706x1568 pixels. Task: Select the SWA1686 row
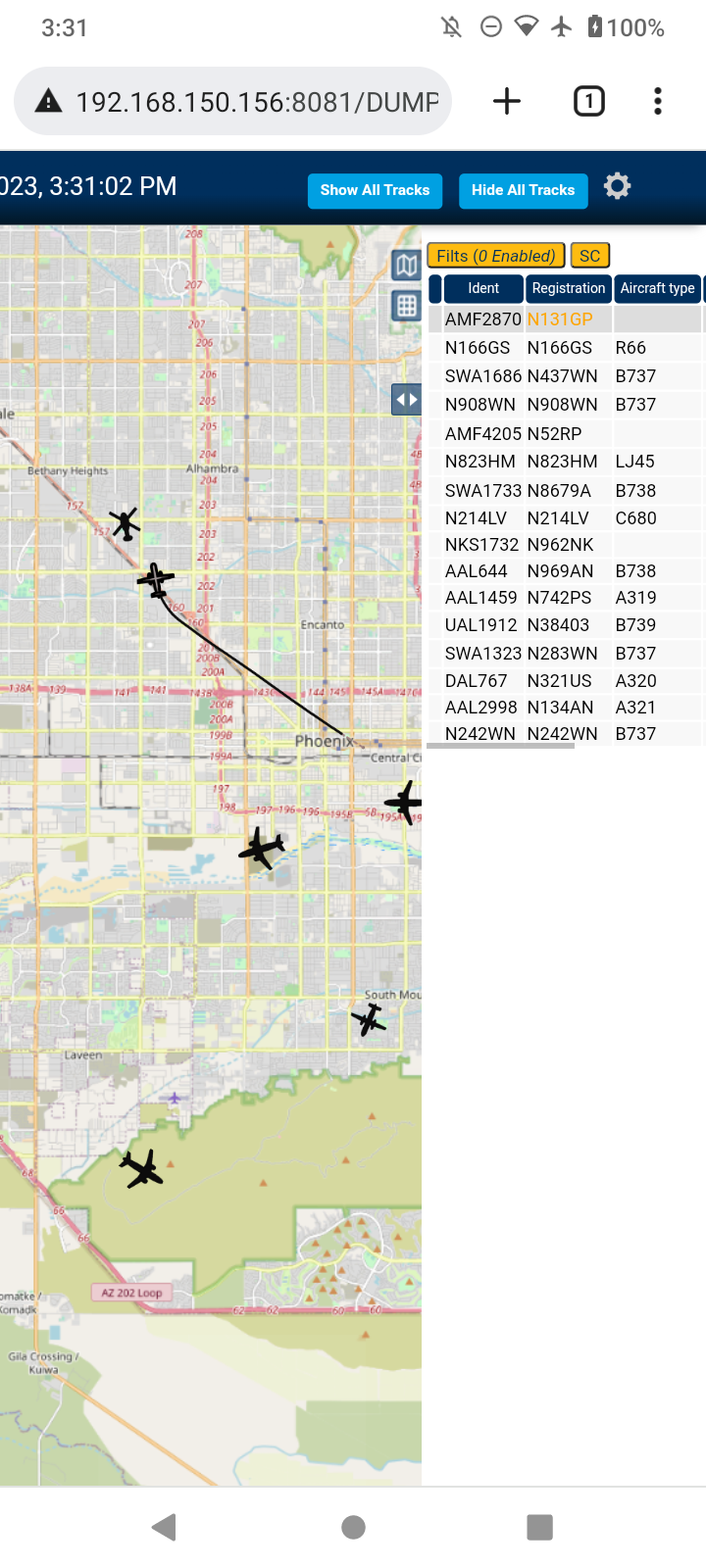566,376
